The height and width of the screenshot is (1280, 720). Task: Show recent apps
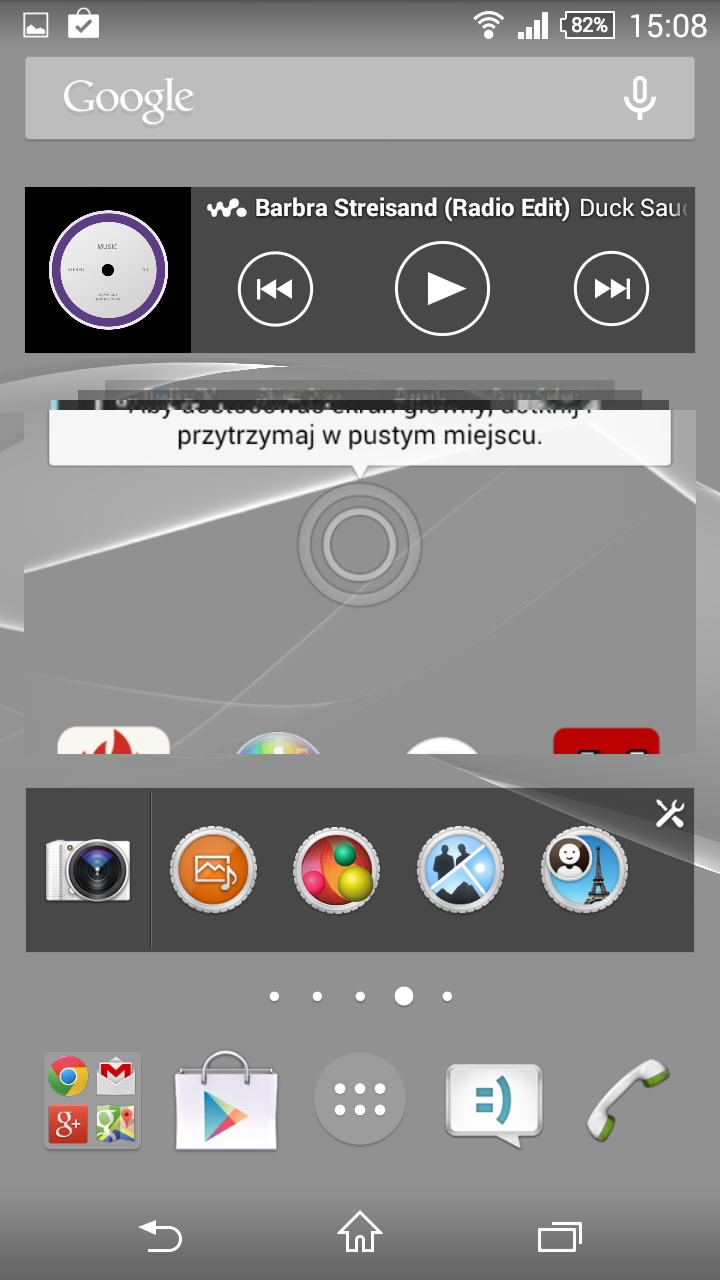560,1236
